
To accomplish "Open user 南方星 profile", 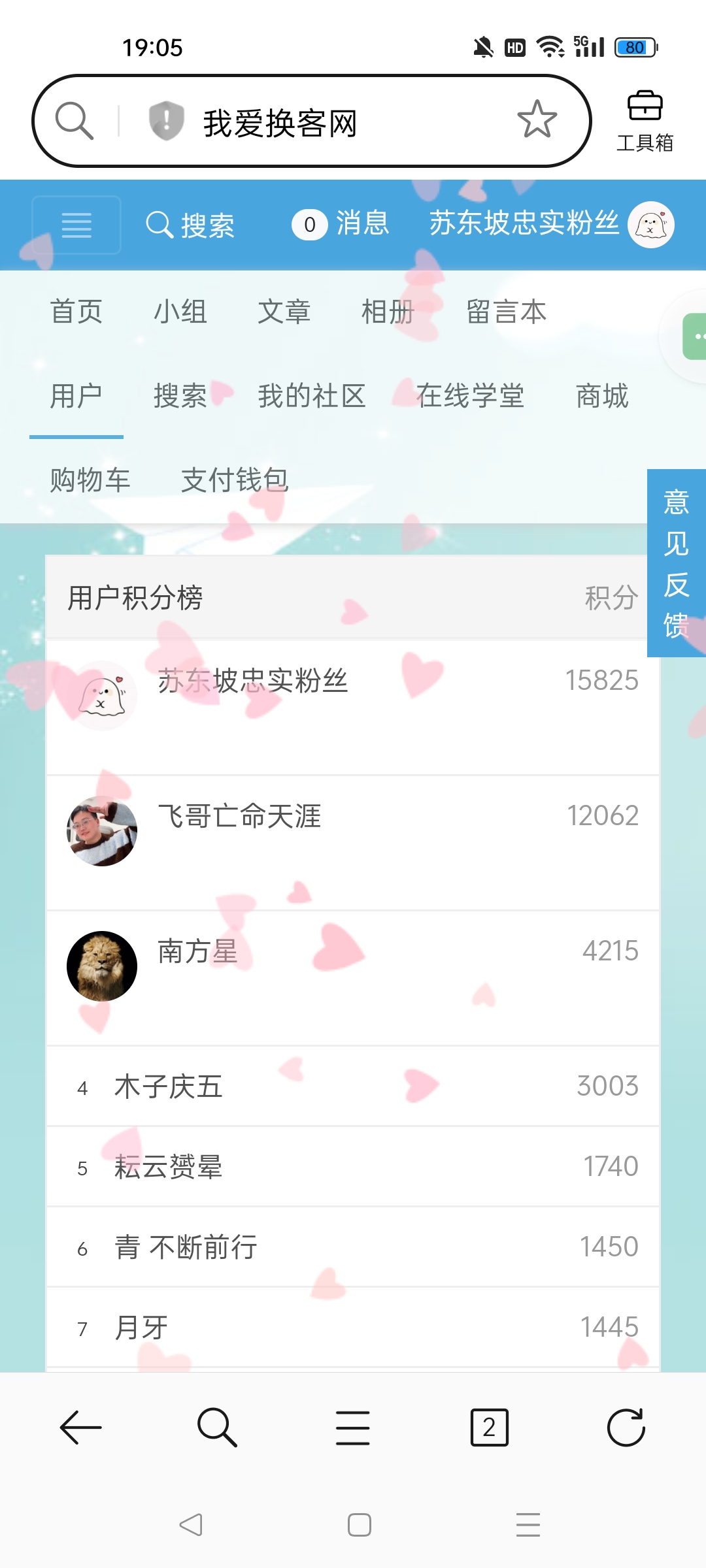I will point(197,952).
